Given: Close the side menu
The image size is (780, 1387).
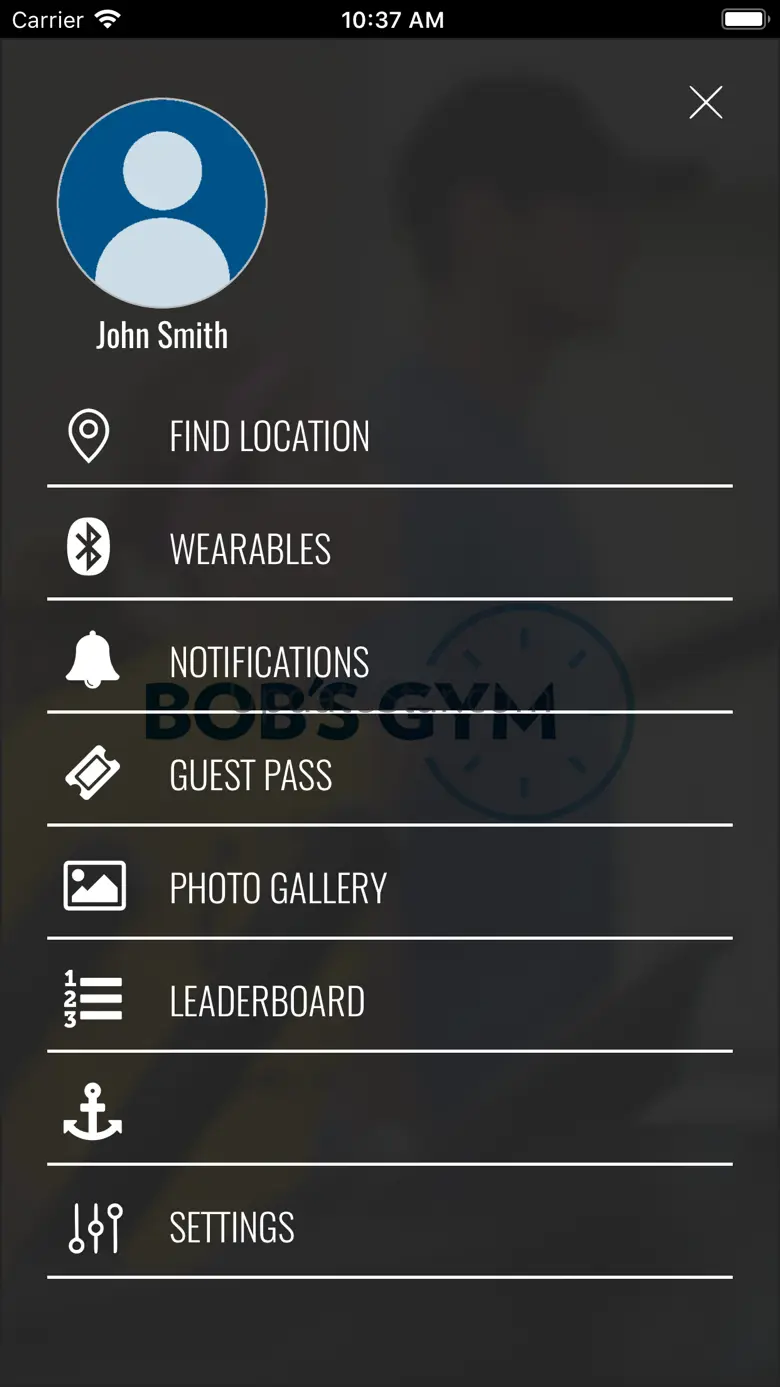Looking at the screenshot, I should coord(705,103).
